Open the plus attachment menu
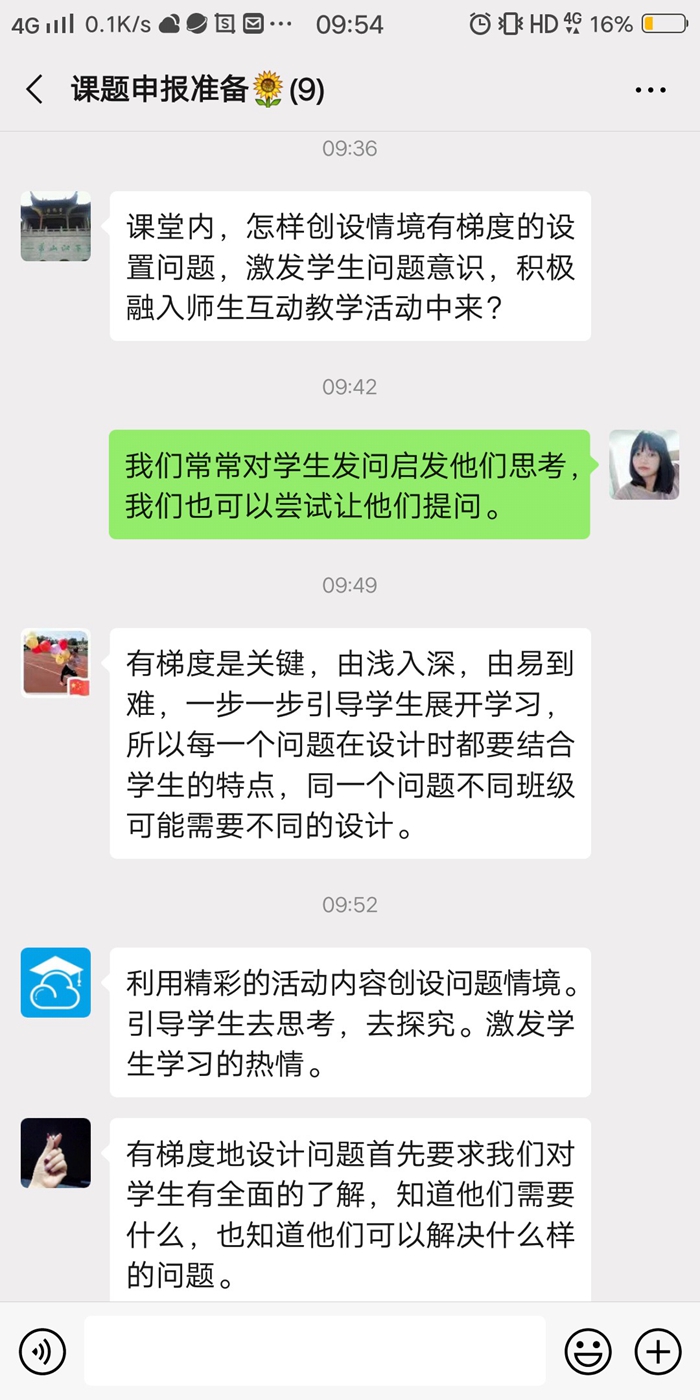The image size is (700, 1400). 658,1351
